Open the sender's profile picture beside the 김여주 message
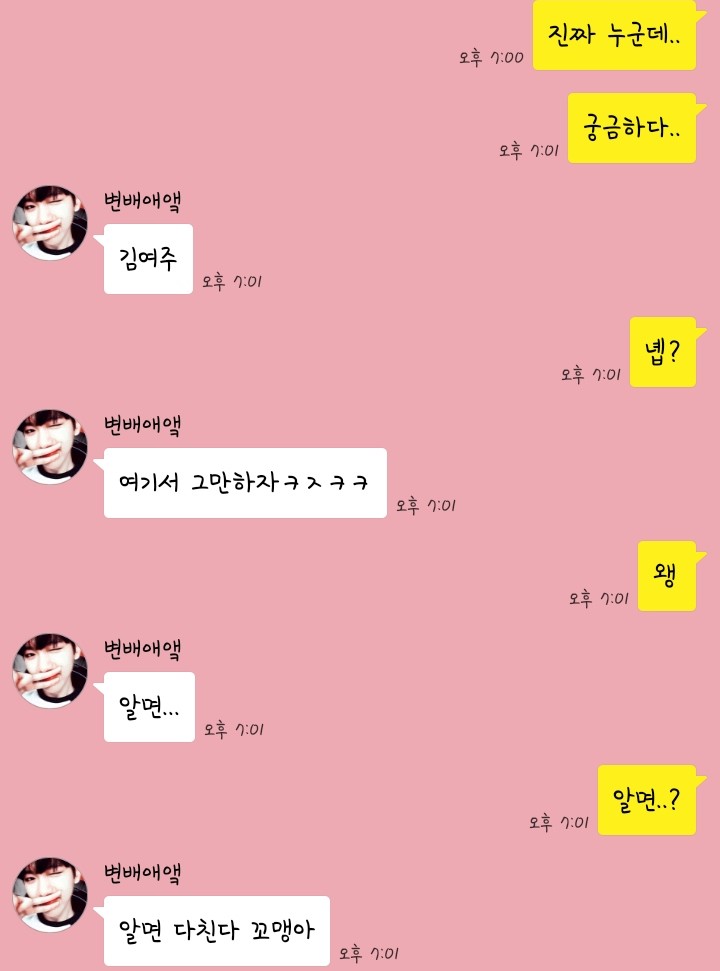Viewport: 720px width, 971px height. [50, 222]
